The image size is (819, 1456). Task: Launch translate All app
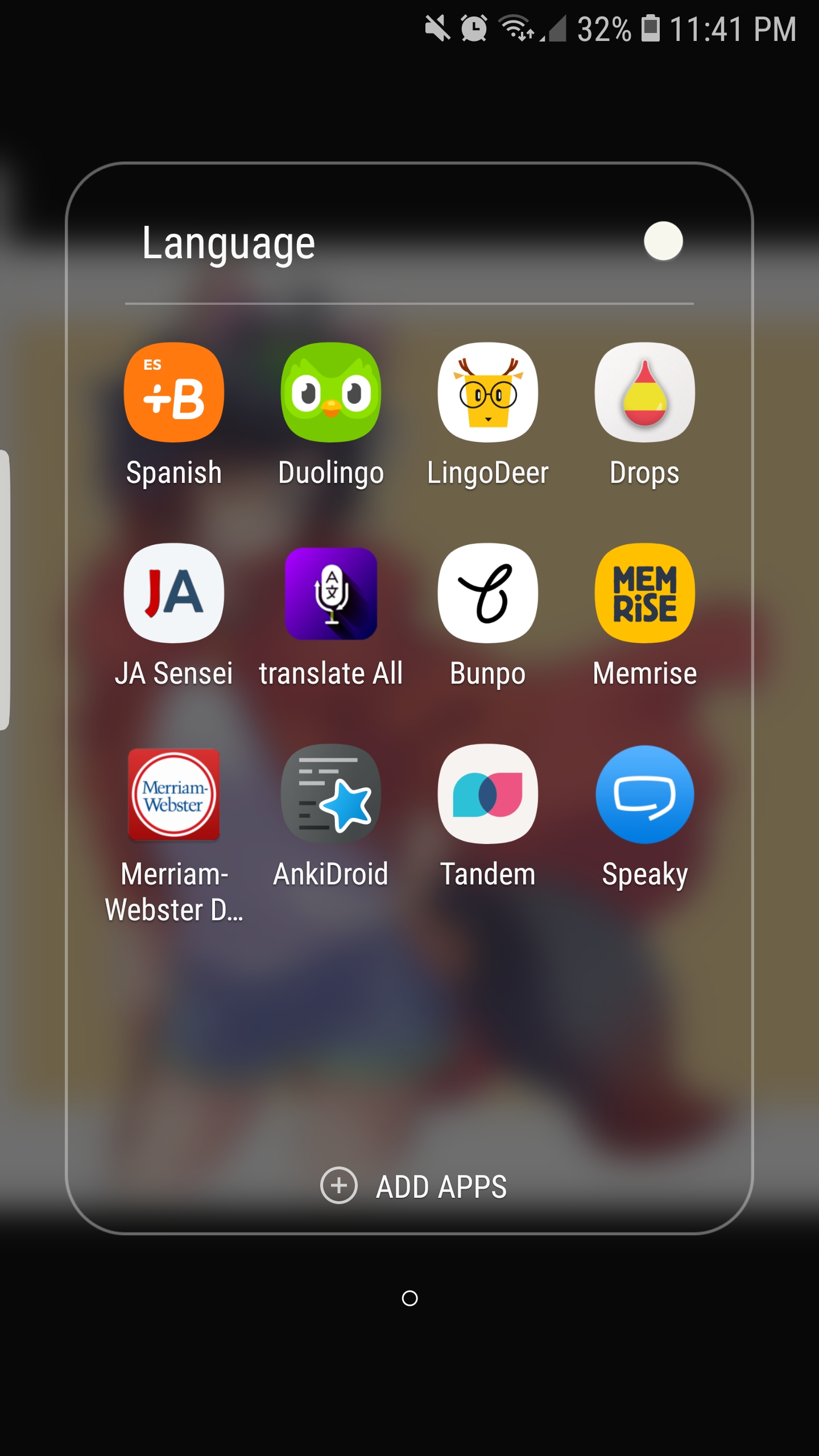(x=331, y=593)
